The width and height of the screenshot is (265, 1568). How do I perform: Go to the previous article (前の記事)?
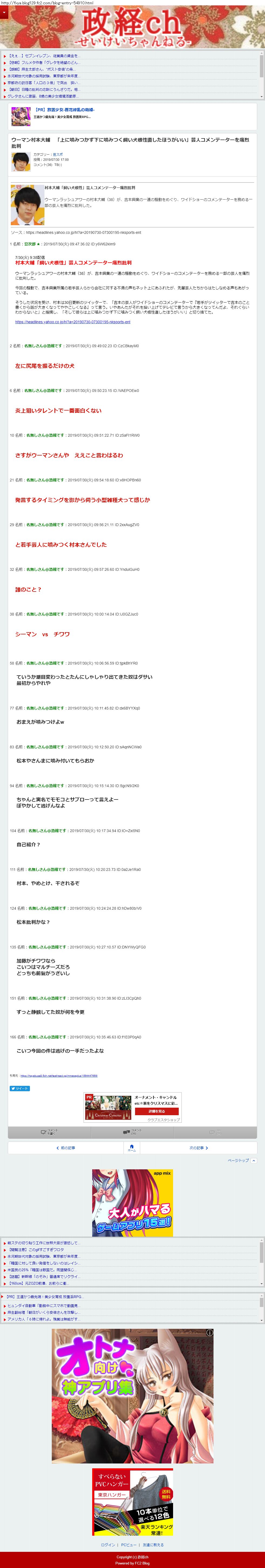pyautogui.click(x=66, y=1148)
